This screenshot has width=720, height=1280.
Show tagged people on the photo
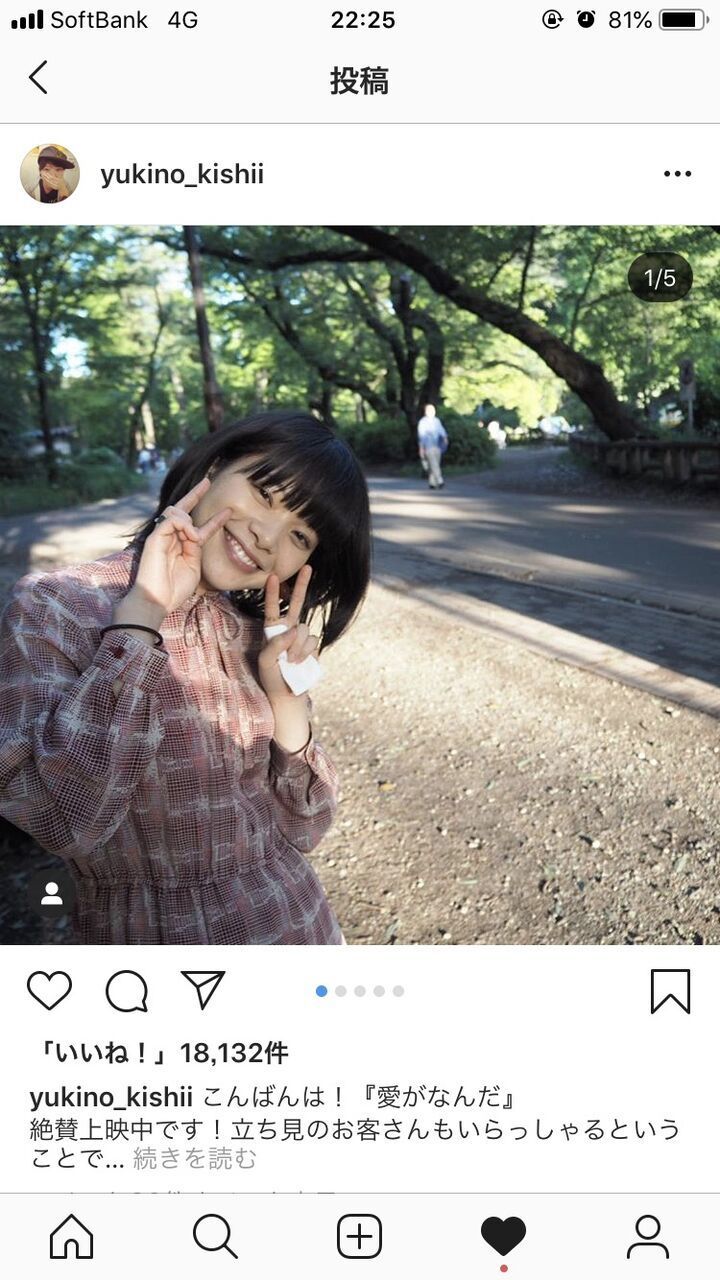point(51,893)
